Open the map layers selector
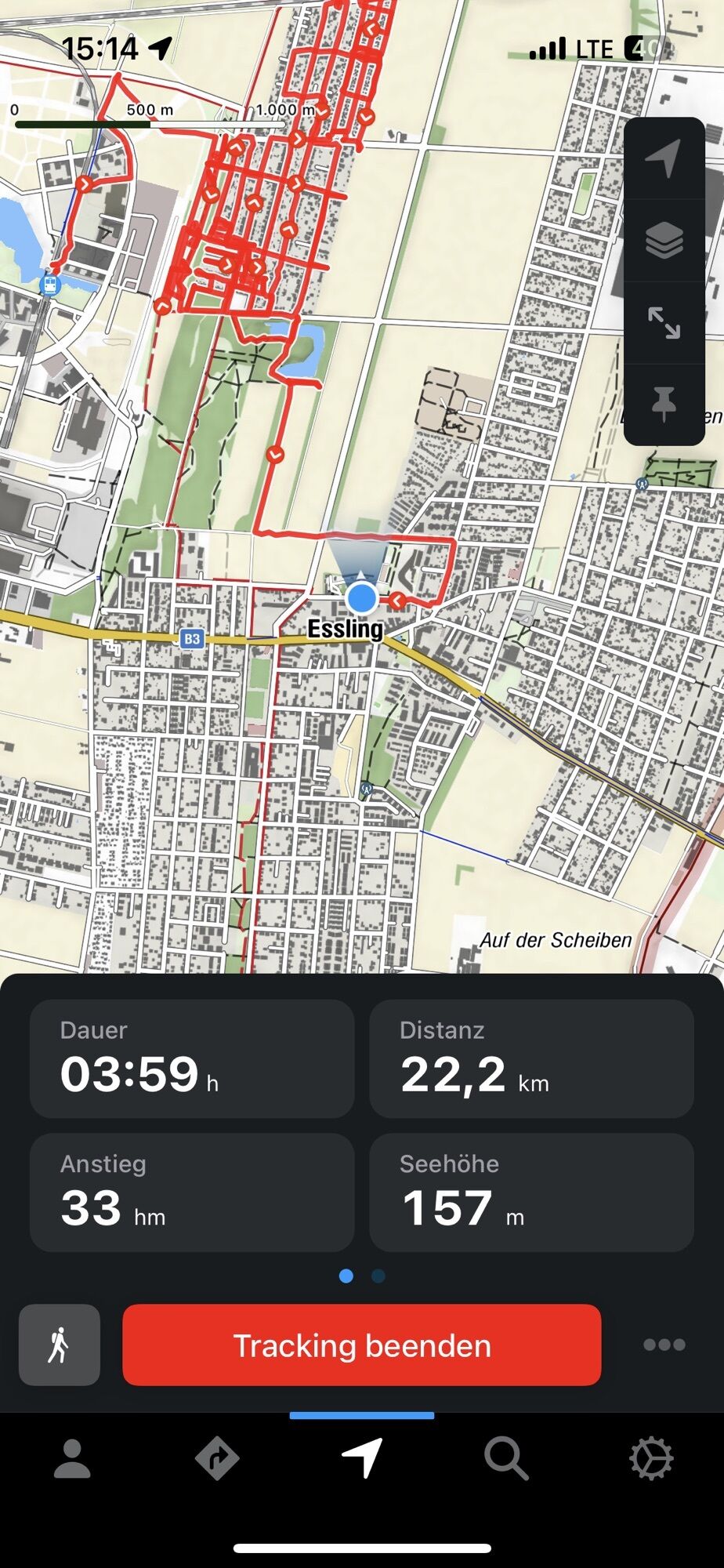 coord(664,241)
